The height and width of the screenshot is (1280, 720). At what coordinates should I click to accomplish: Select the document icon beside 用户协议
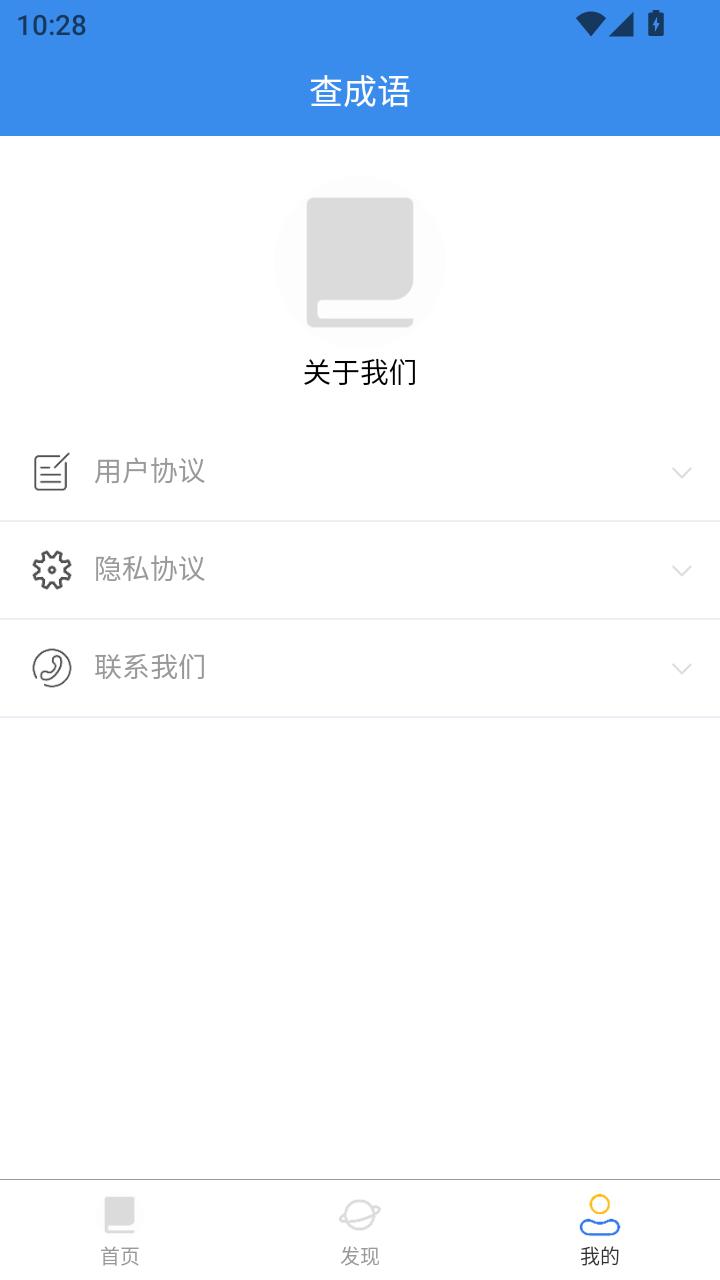[x=51, y=471]
